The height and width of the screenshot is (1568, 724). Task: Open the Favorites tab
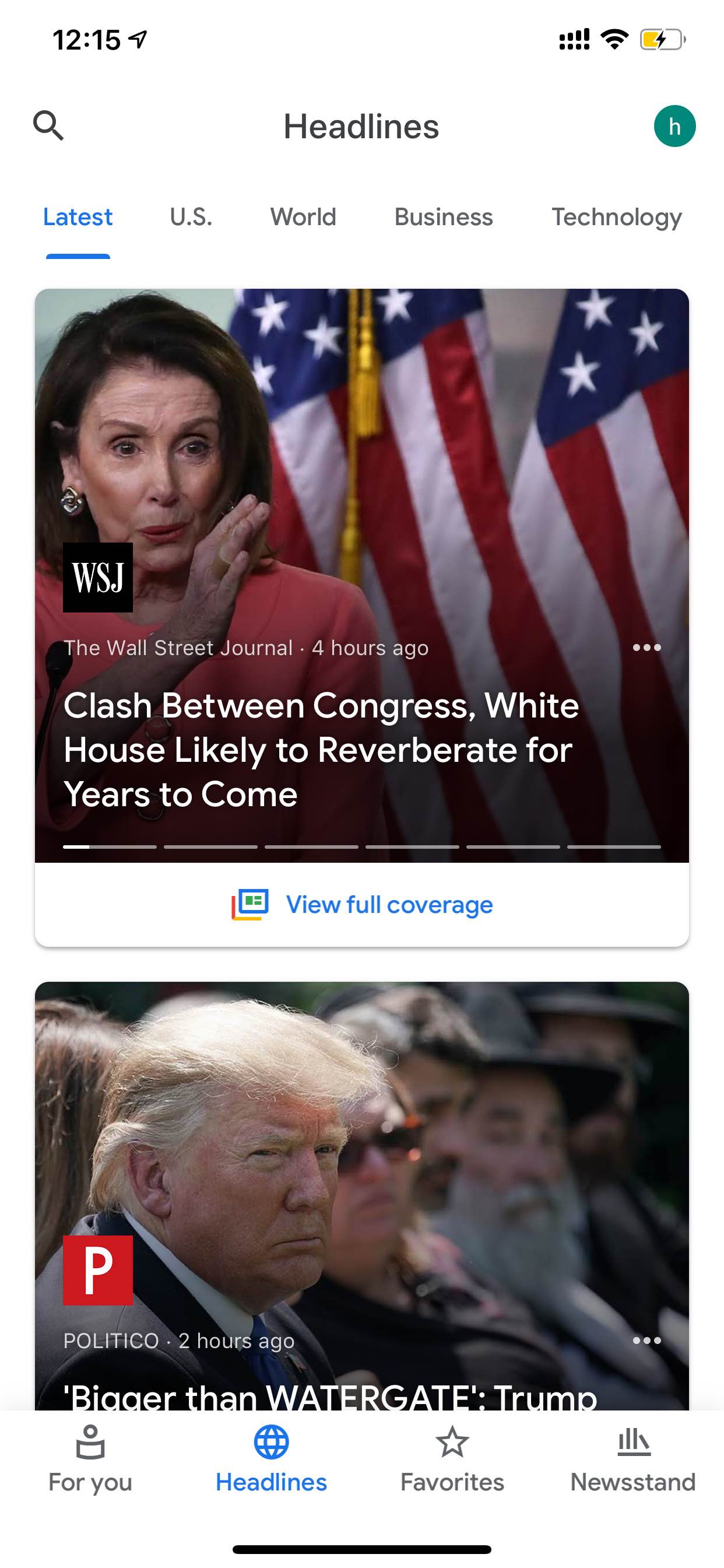452,1459
